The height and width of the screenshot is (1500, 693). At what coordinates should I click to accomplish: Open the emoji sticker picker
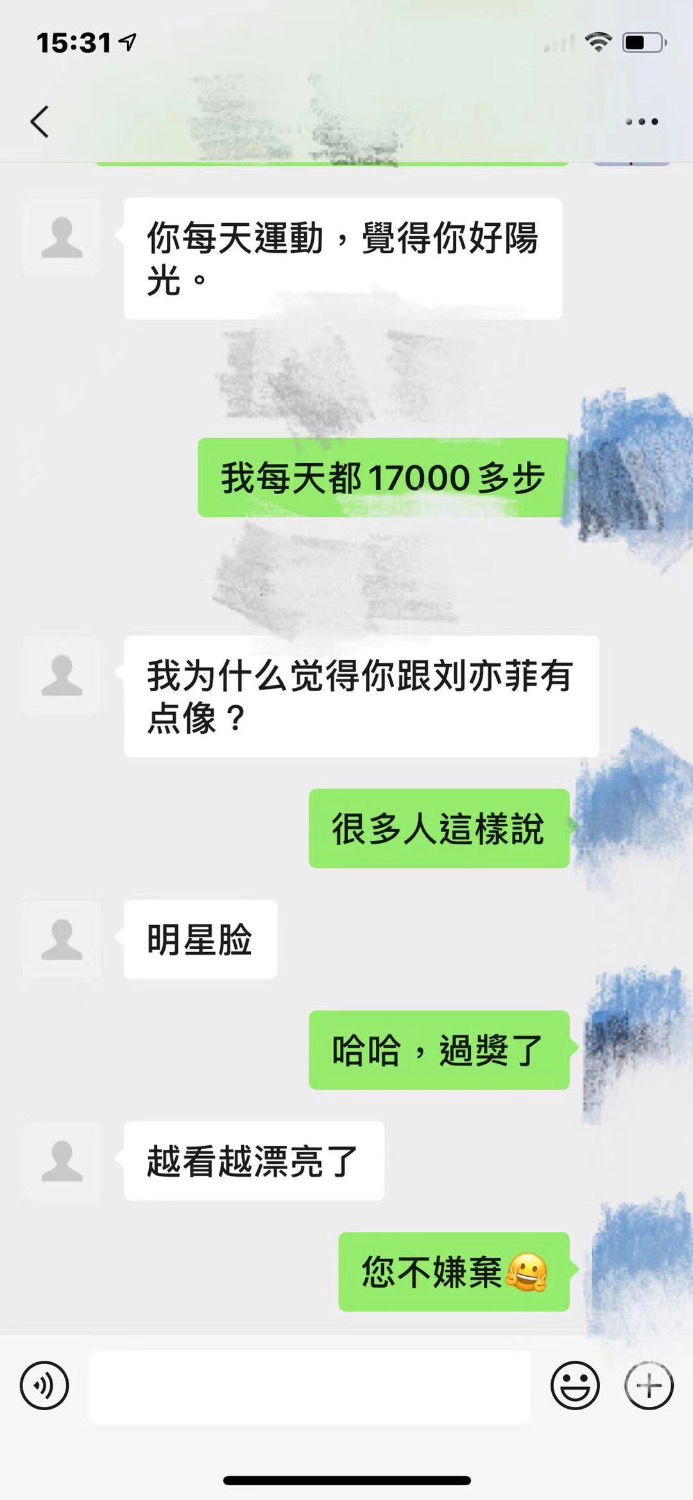pos(575,1386)
